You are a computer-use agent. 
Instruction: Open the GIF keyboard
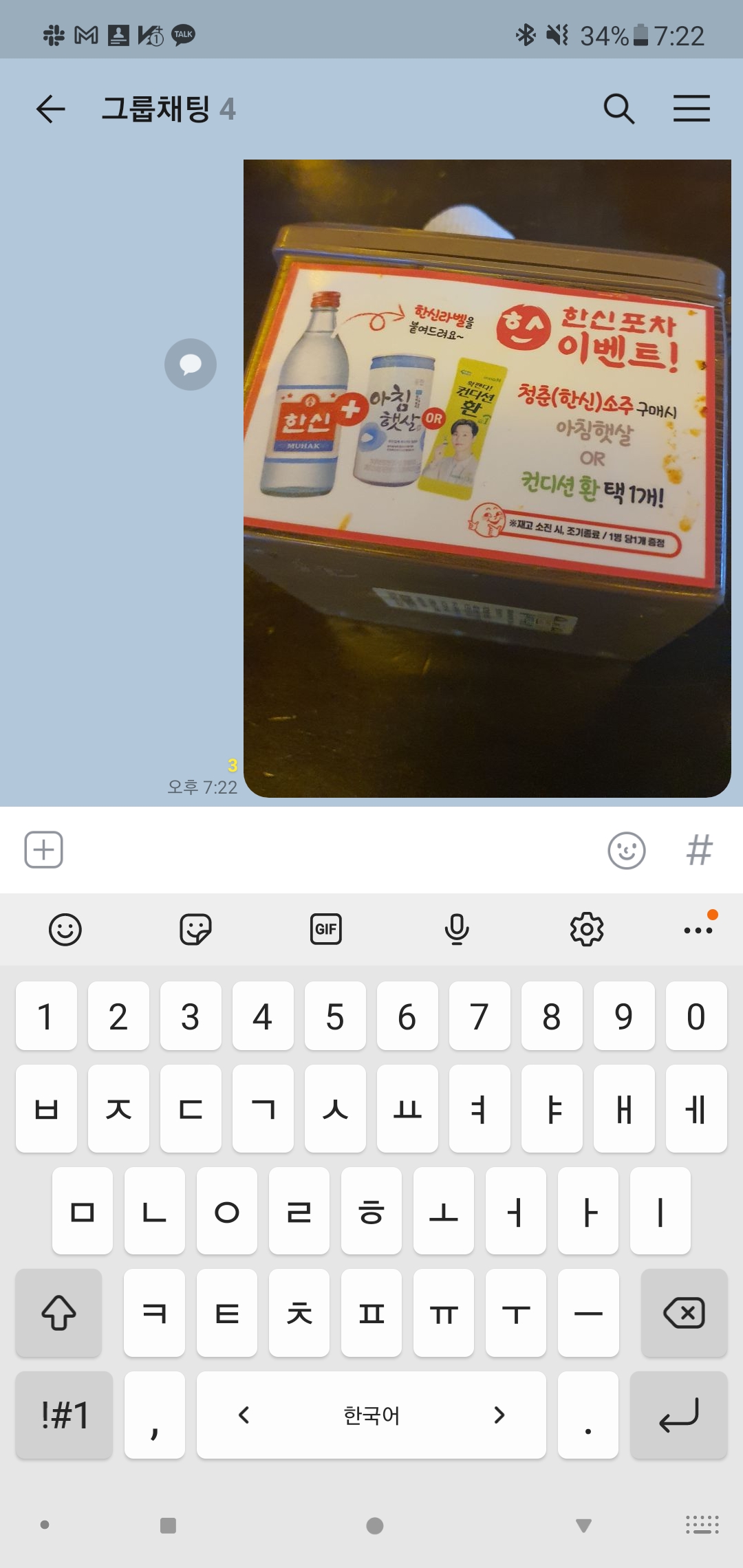pos(326,930)
